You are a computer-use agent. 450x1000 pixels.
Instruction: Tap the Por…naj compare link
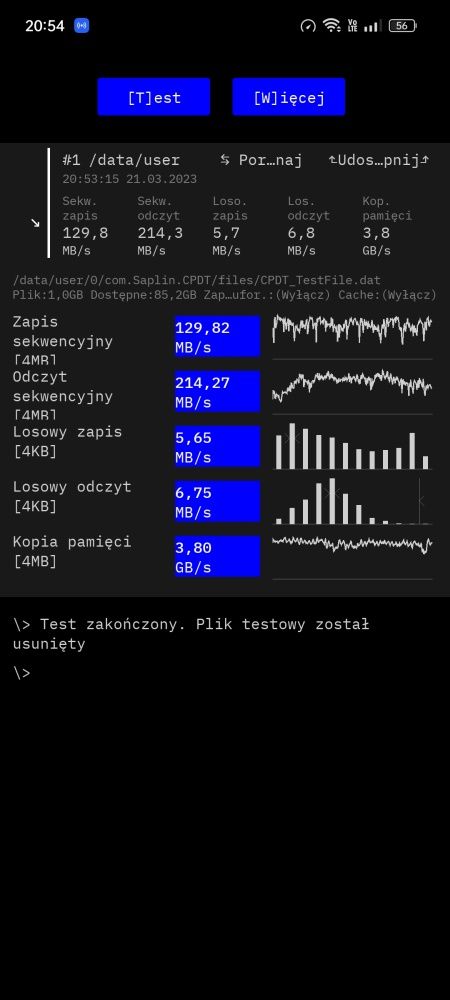pos(261,160)
